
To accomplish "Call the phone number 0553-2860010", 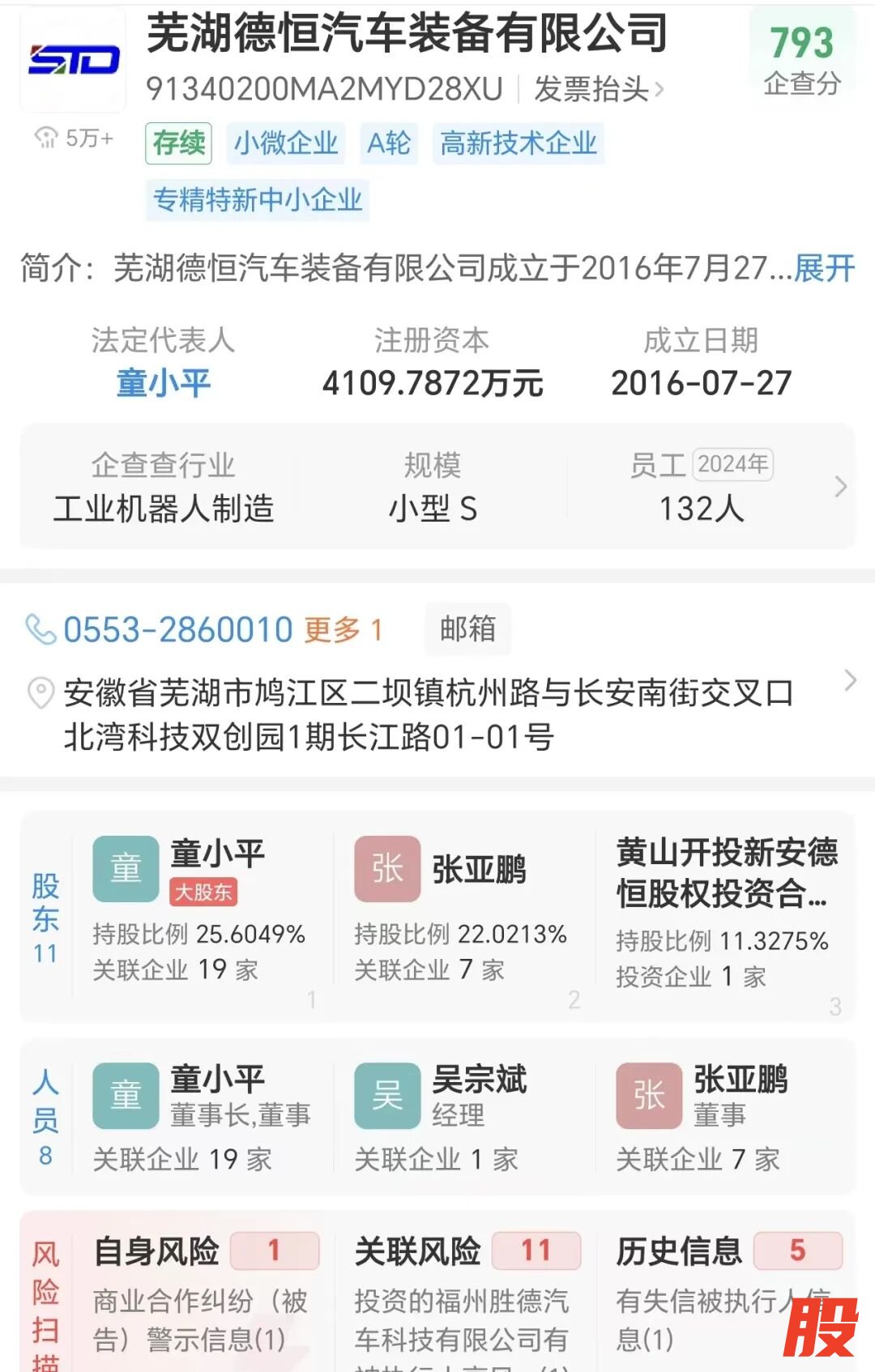I will click(x=177, y=629).
